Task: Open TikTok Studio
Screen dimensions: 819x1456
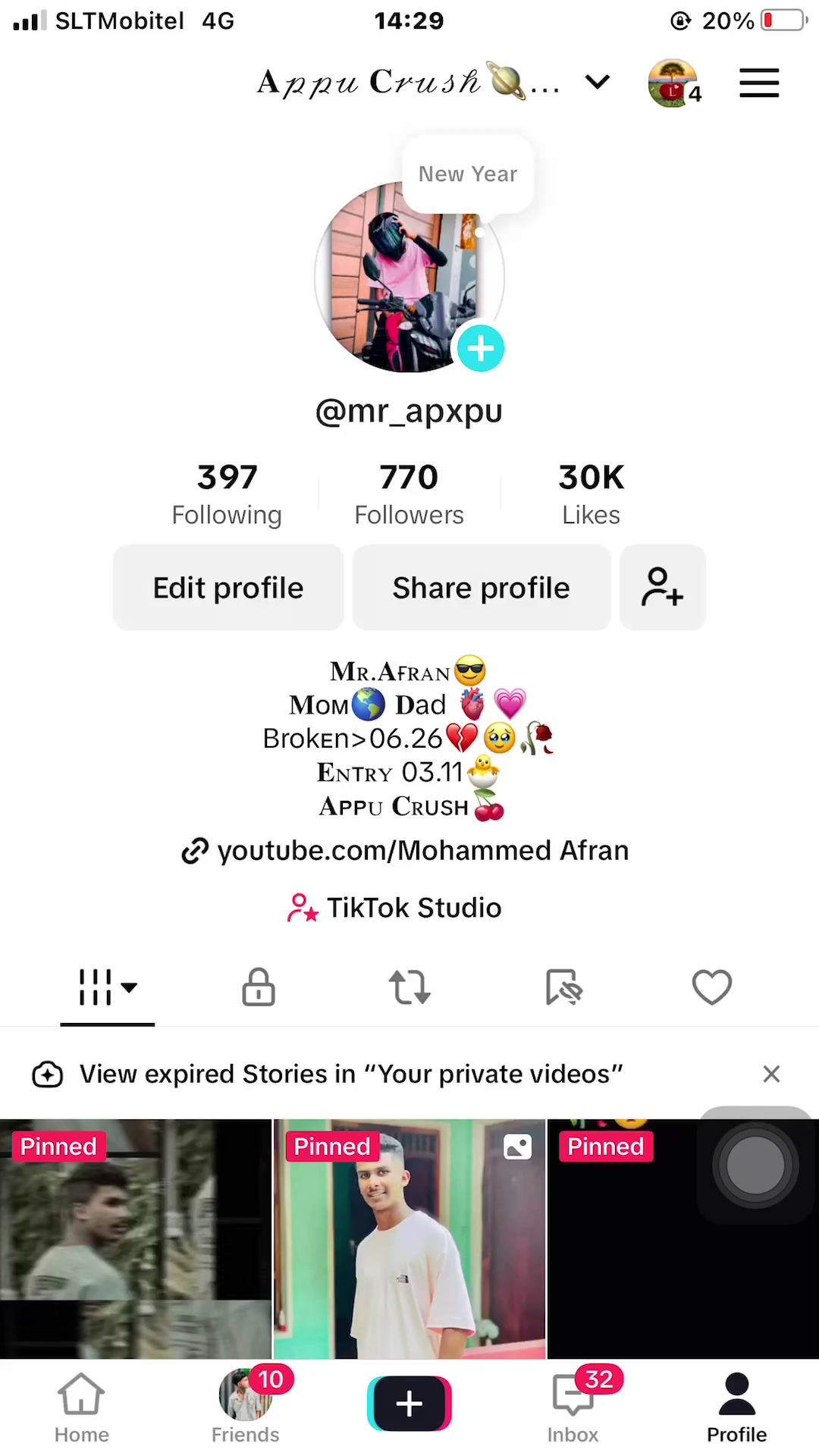Action: tap(394, 908)
